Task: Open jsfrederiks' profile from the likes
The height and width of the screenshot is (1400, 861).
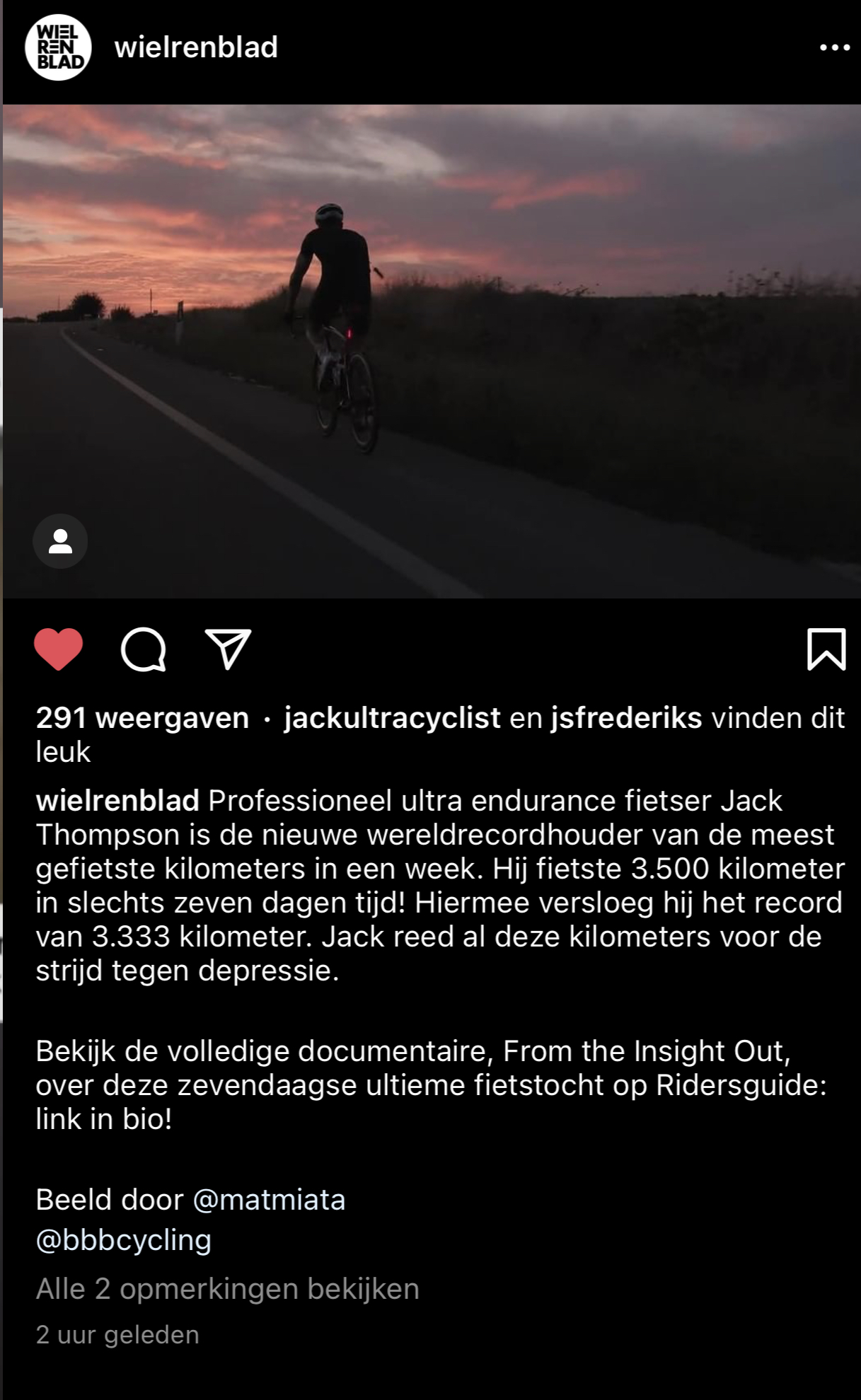Action: 626,717
